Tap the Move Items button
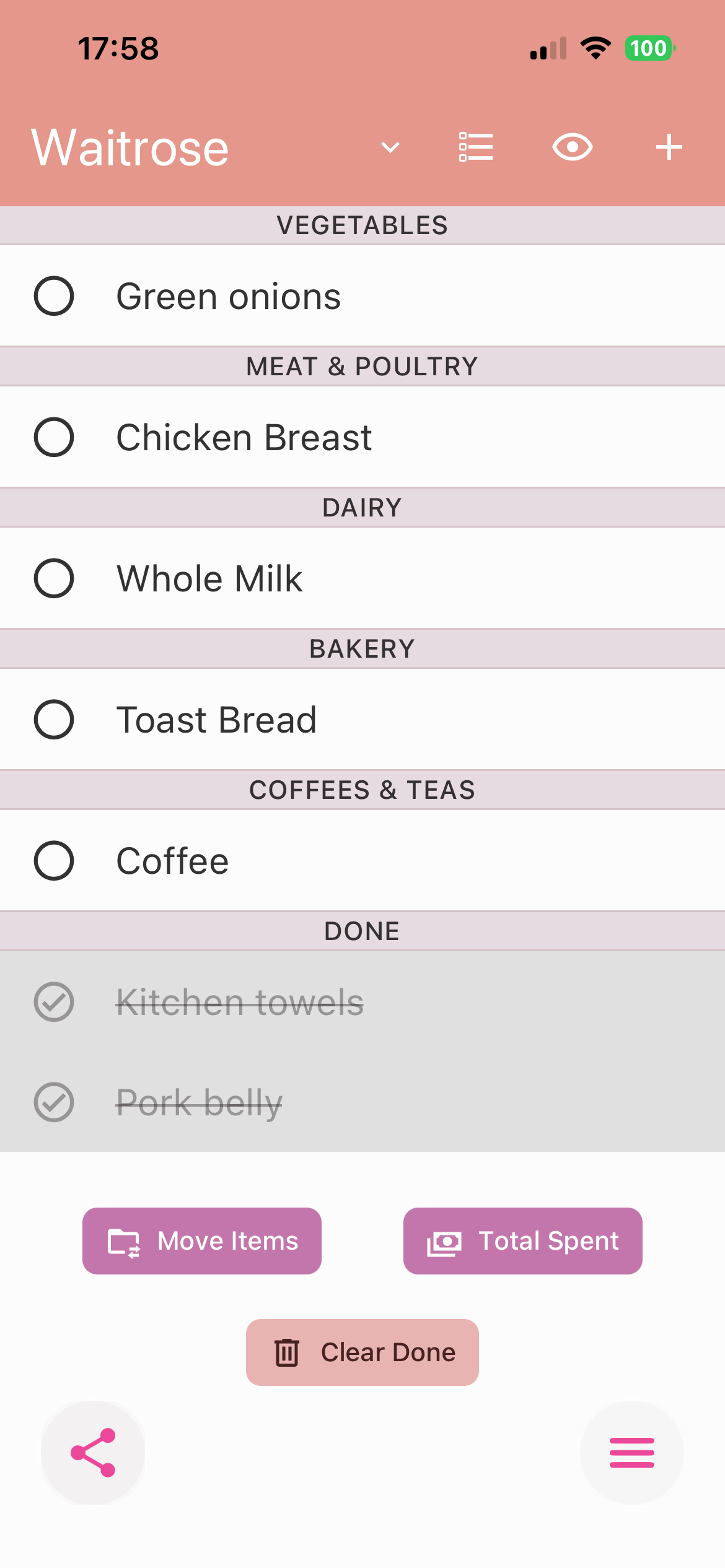The image size is (725, 1568). click(x=202, y=1241)
